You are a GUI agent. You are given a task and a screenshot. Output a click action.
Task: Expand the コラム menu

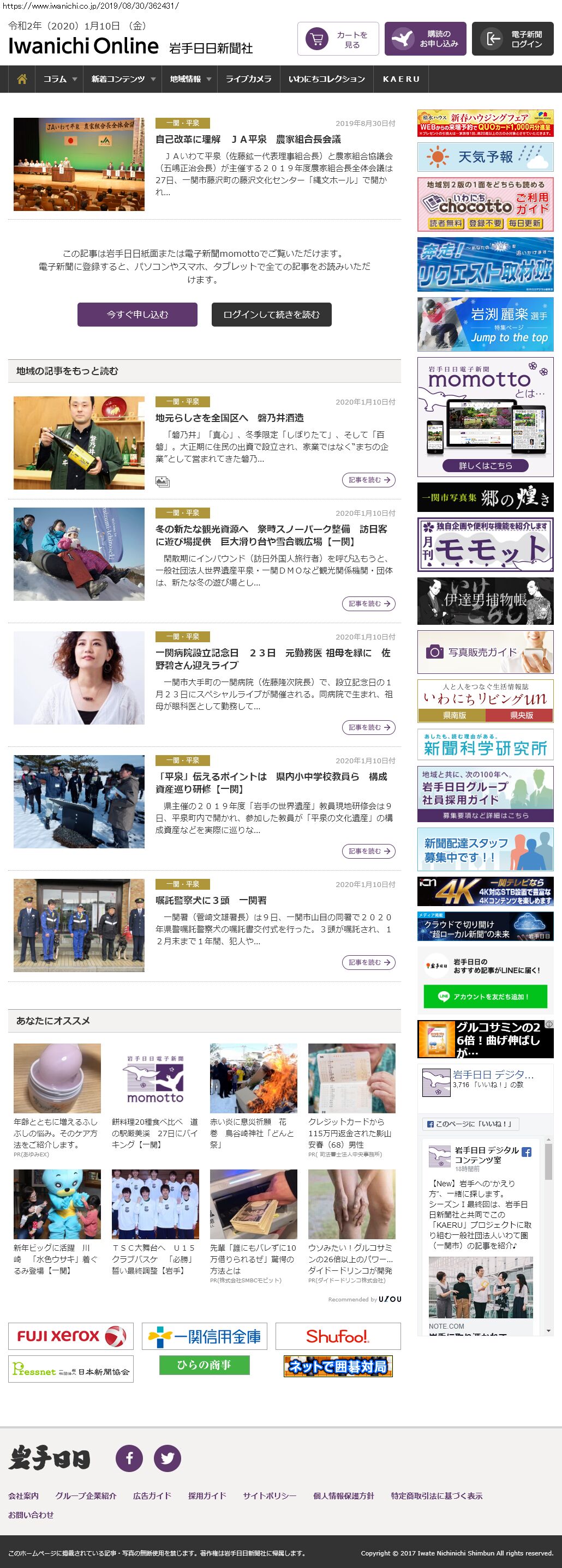pos(59,79)
